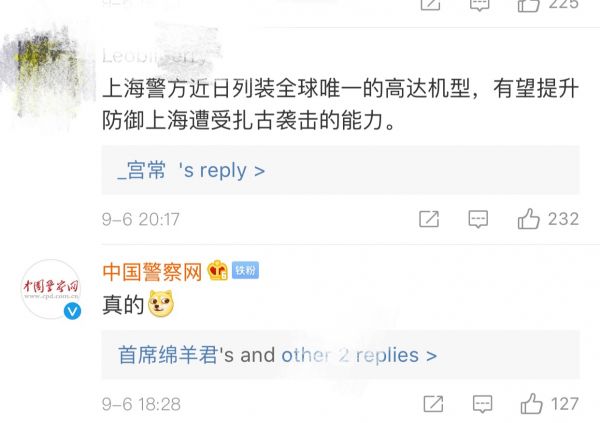This screenshot has height=423, width=600.
Task: Repost the comment posted at 9-6 20:17
Action: (x=429, y=219)
